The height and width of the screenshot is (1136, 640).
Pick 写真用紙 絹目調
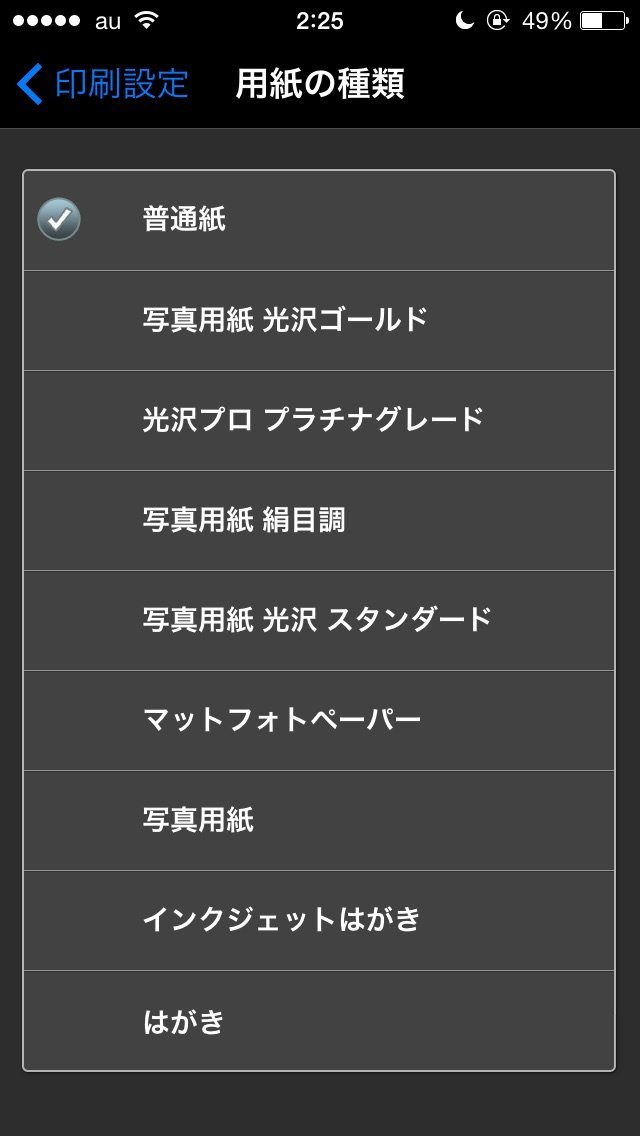318,520
